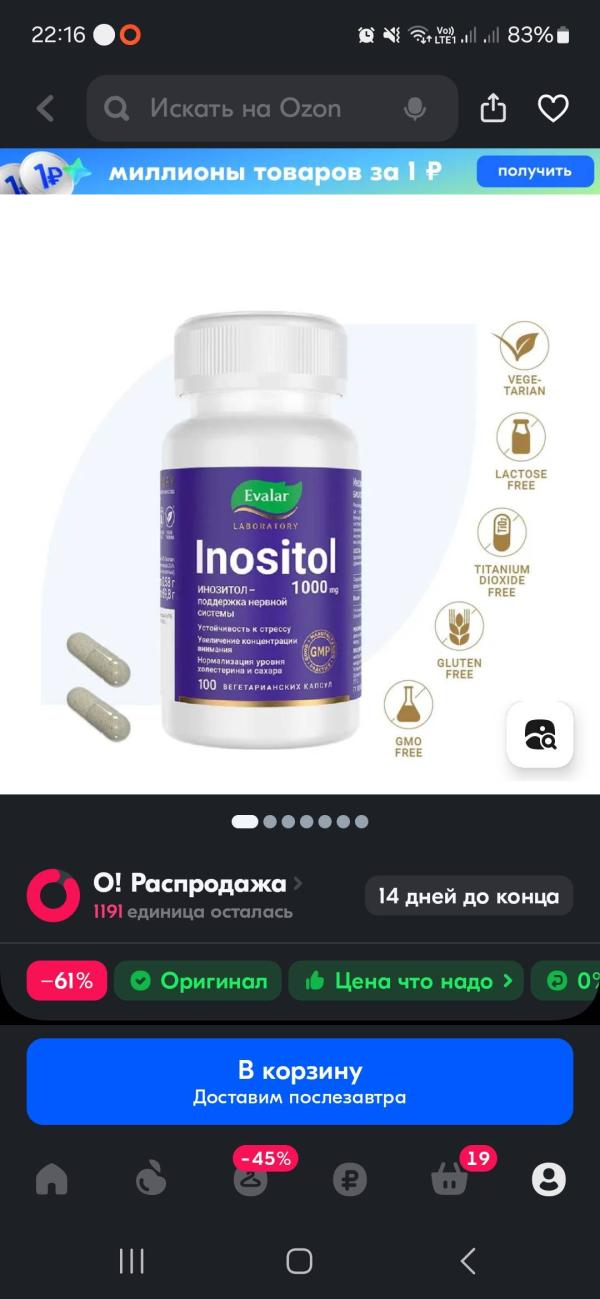Open the cart tab with 19 items
The height and width of the screenshot is (1299, 600).
(449, 1180)
